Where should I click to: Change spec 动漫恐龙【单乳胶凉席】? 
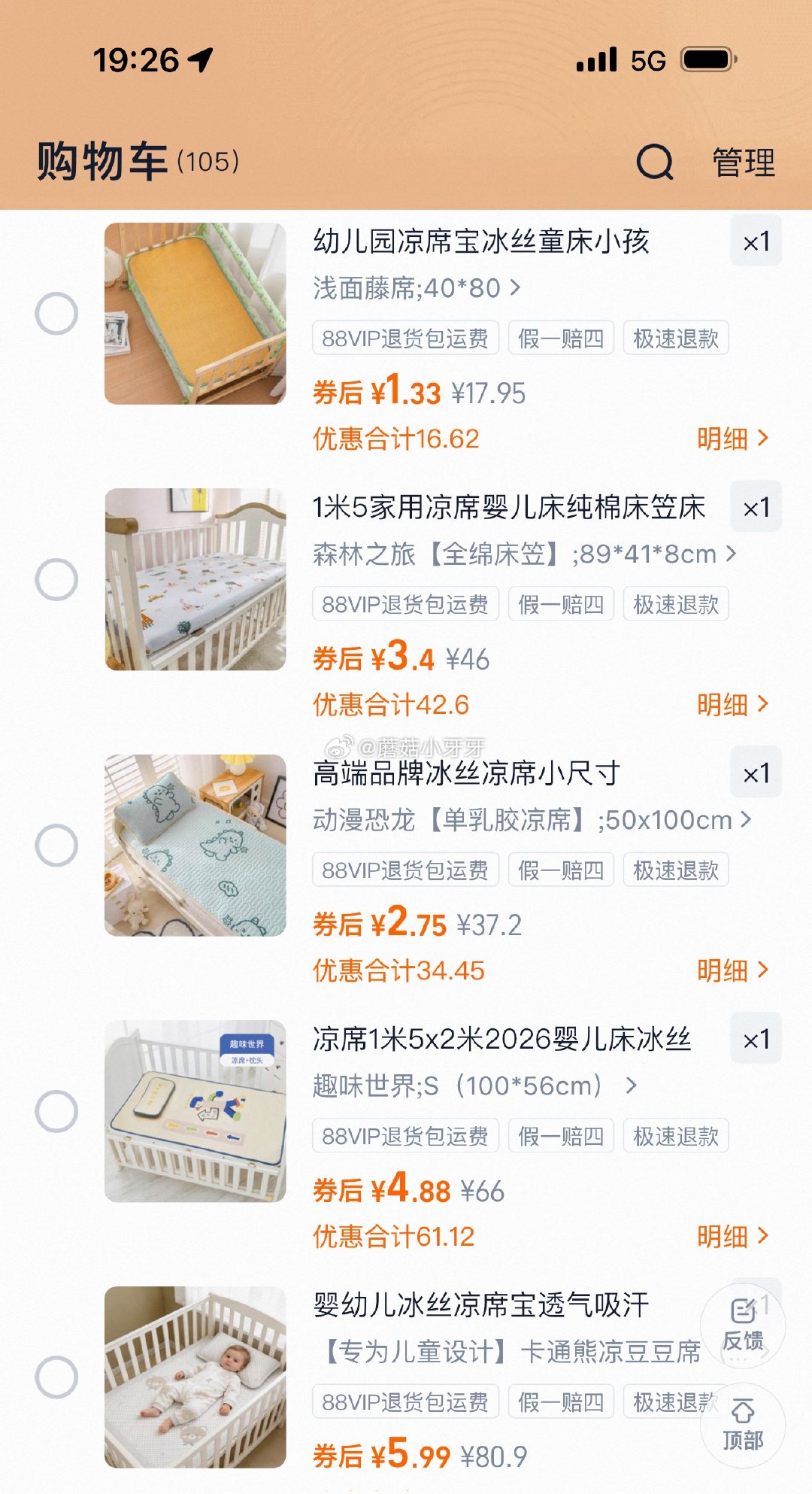532,820
